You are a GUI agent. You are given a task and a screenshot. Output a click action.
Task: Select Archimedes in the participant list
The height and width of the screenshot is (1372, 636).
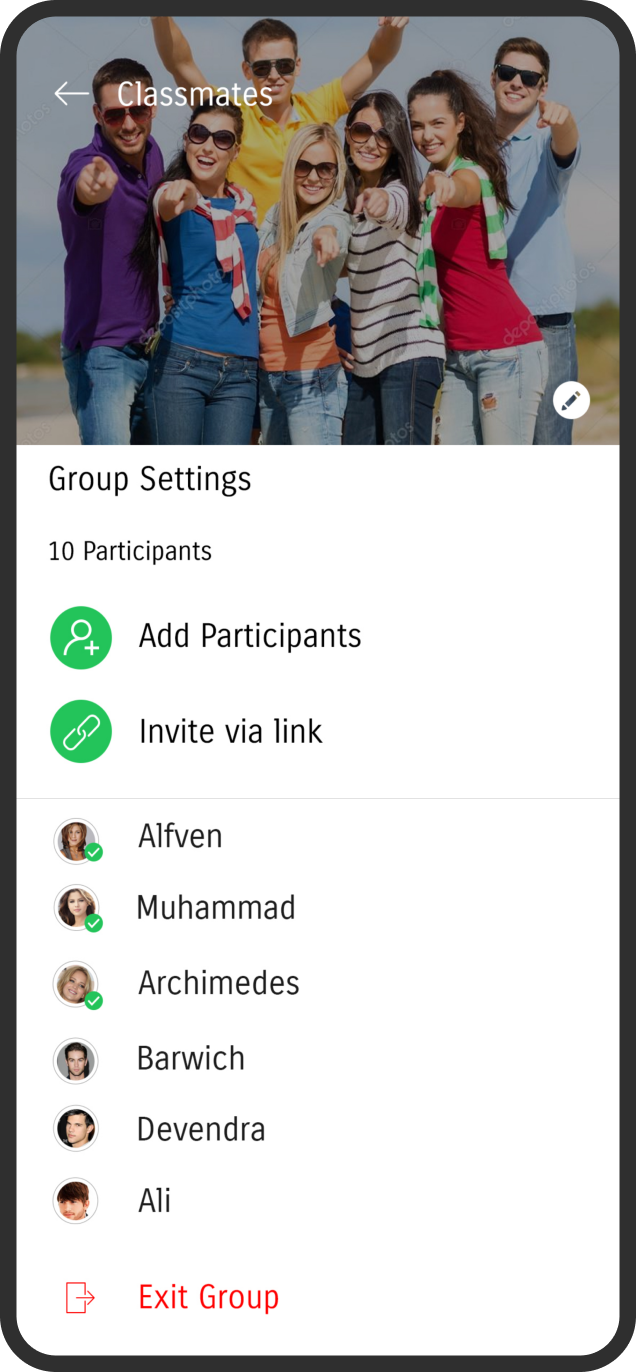click(x=318, y=984)
